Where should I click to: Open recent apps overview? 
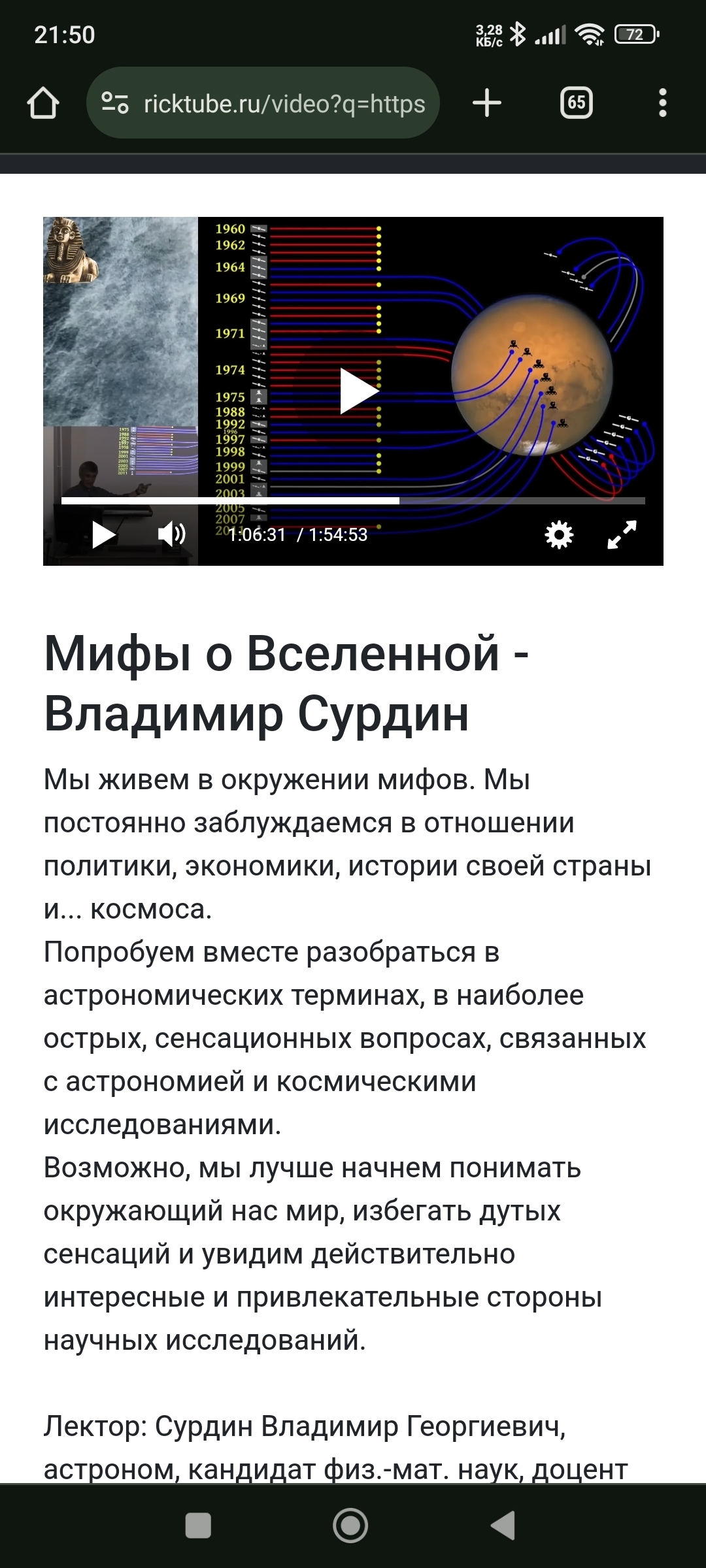(198, 1526)
